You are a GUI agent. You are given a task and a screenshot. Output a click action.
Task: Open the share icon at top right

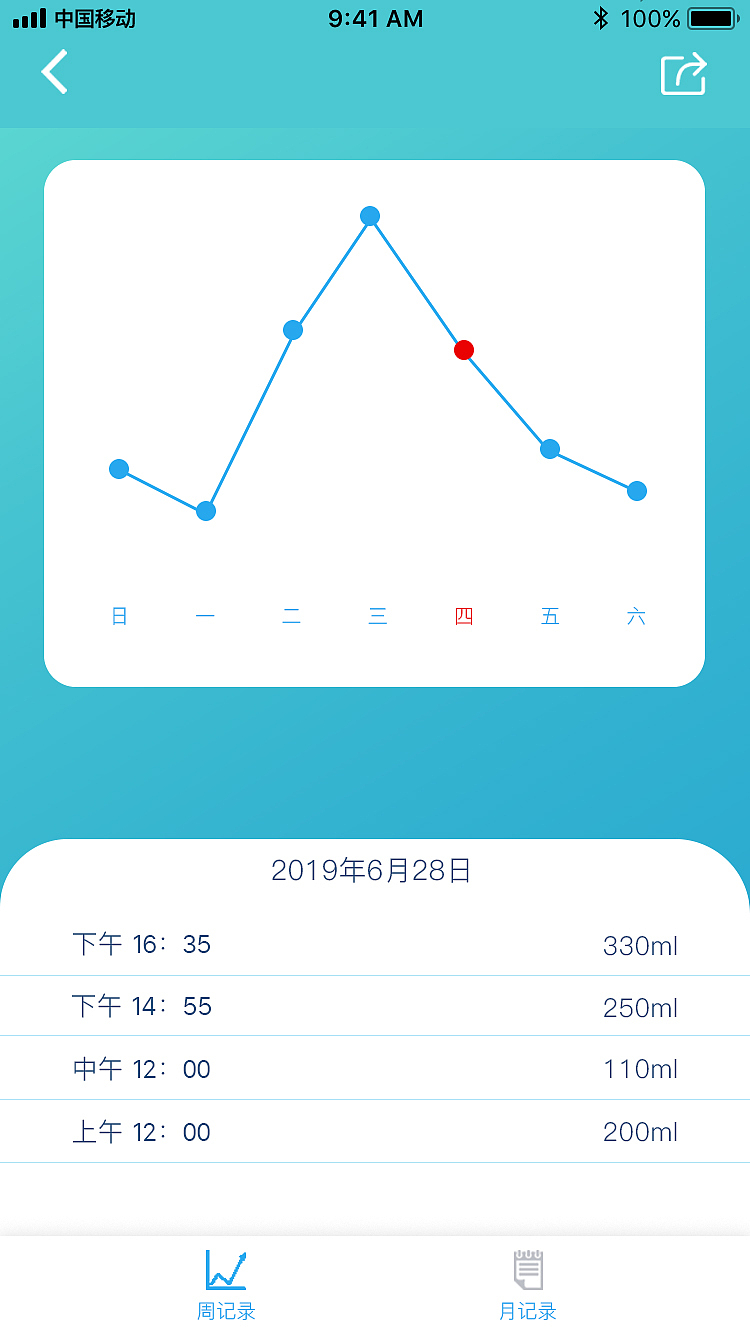684,74
